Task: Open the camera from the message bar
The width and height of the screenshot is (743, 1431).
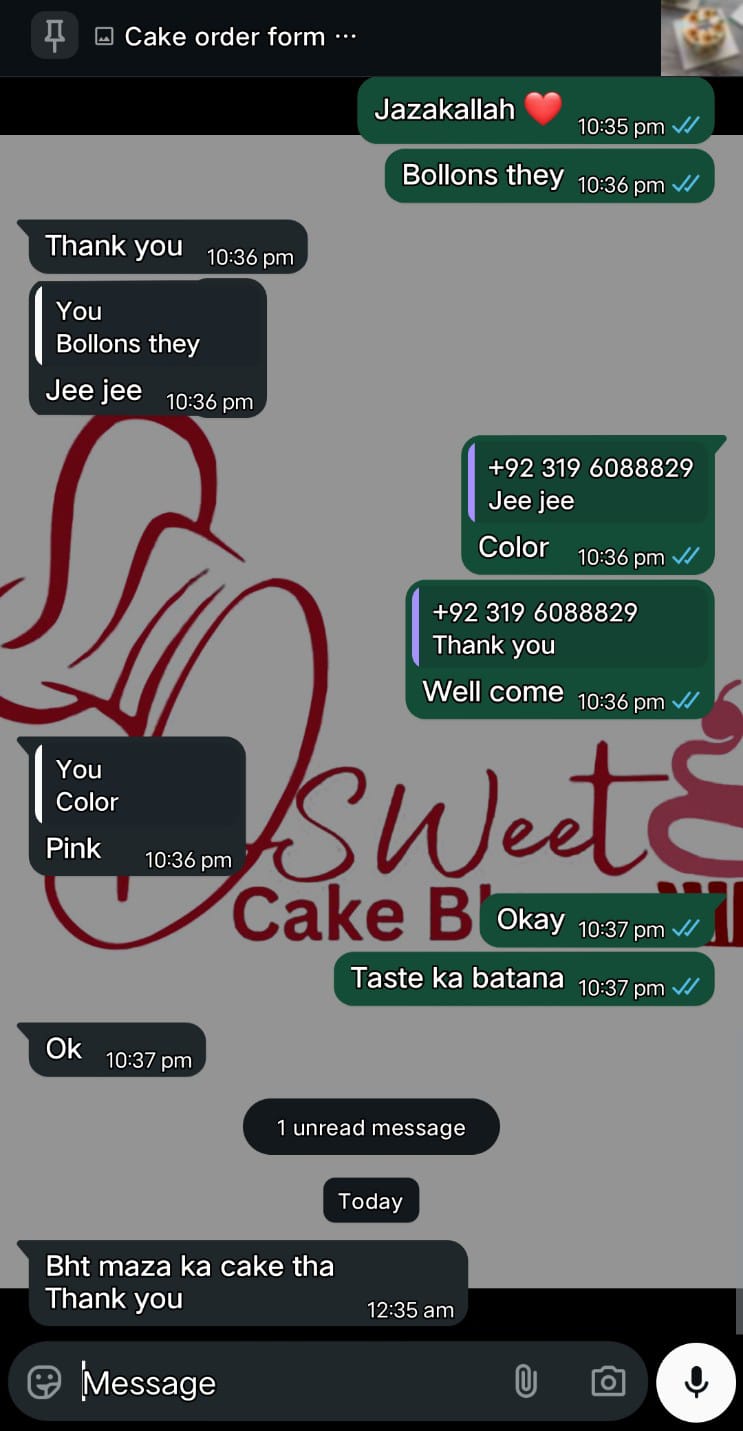Action: coord(608,1382)
